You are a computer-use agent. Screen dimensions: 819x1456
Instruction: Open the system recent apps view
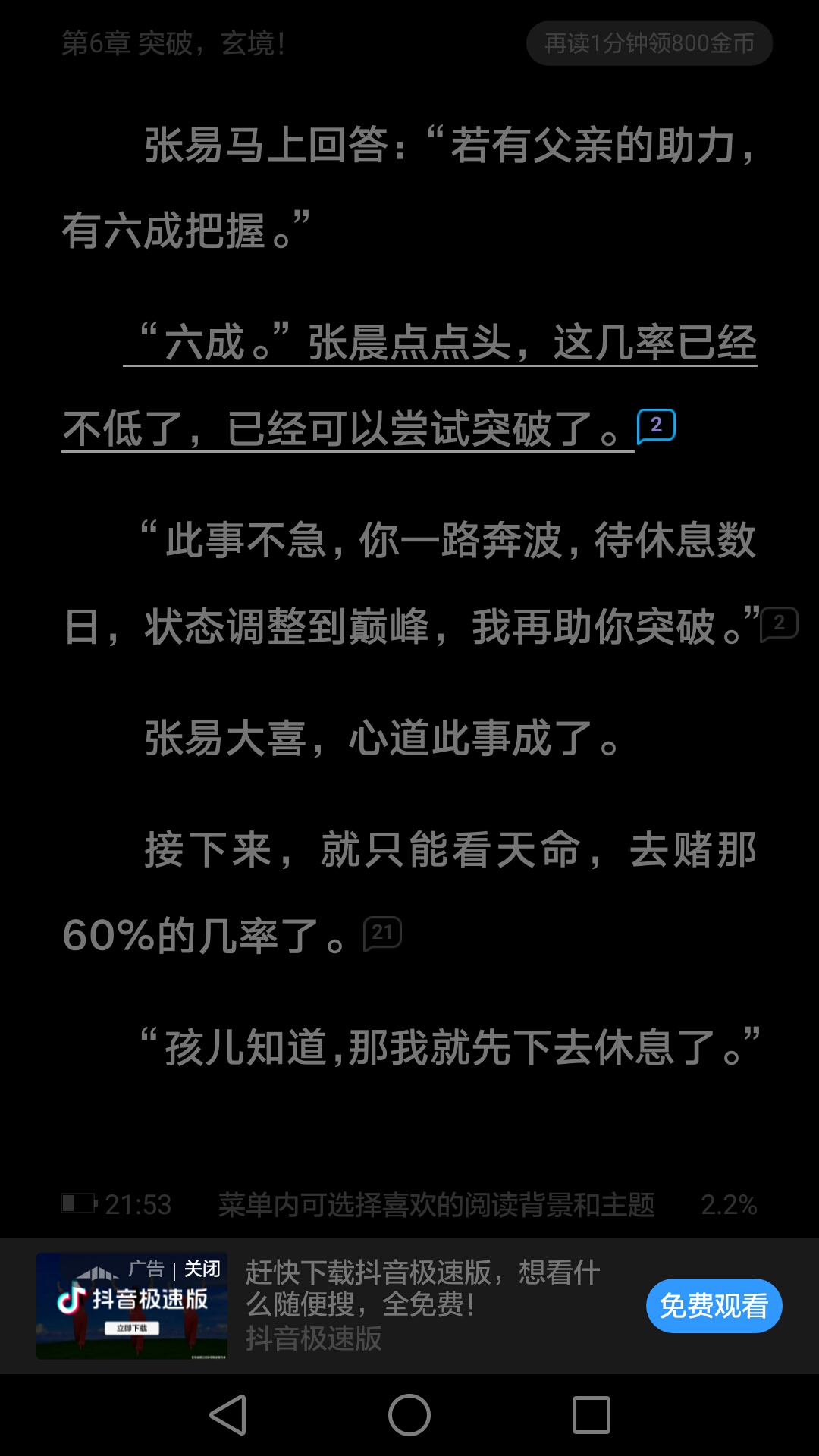[591, 1415]
